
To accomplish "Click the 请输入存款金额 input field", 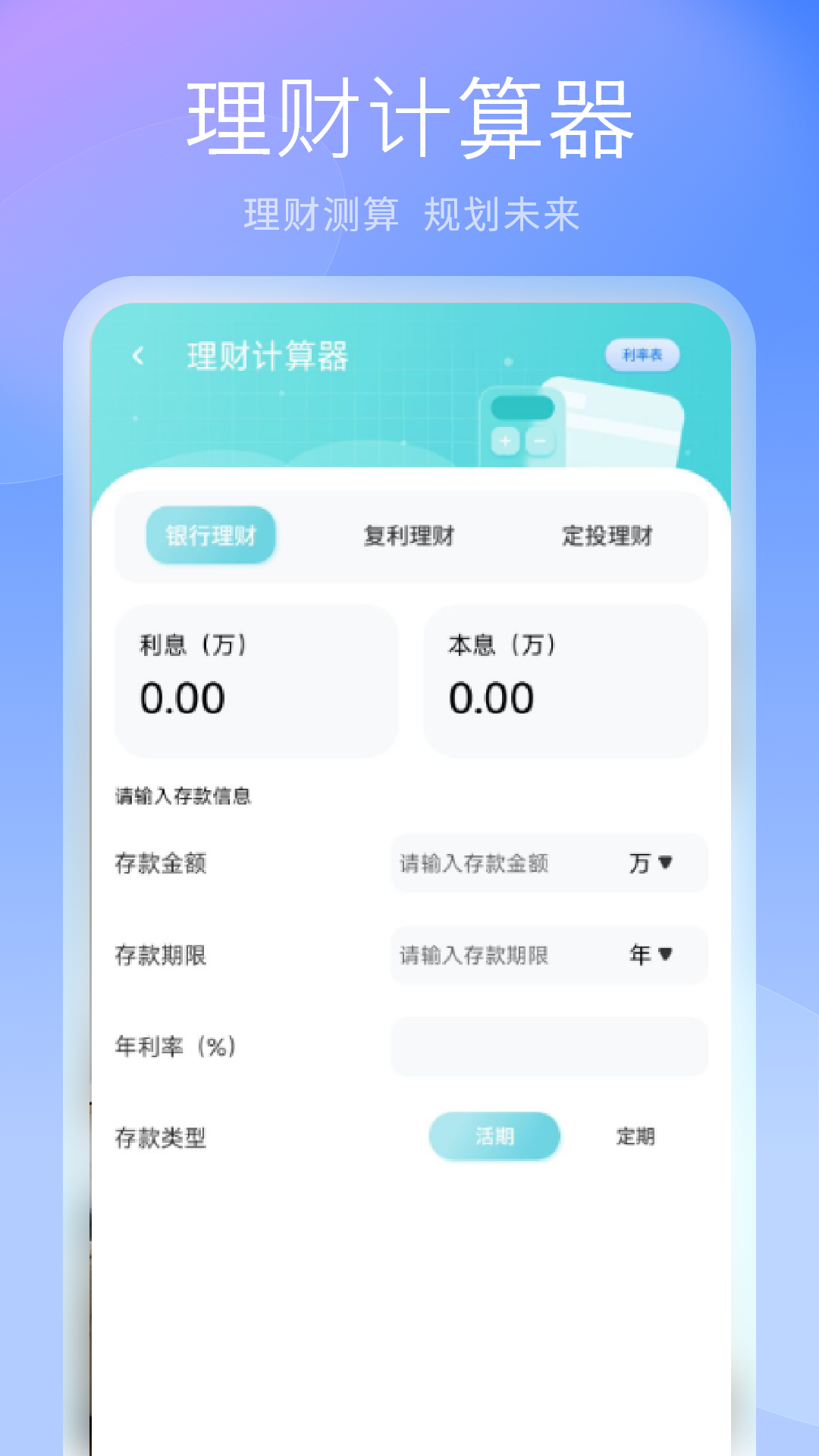I will point(485,863).
